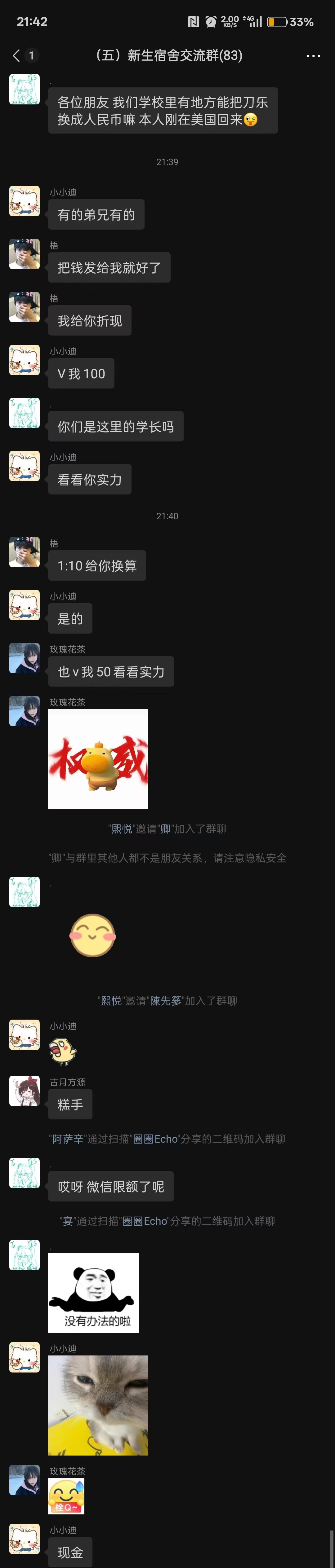This screenshot has height=1568, width=335.
Task: Open 古月方源's avatar beside "糕手"
Action: (x=25, y=1091)
